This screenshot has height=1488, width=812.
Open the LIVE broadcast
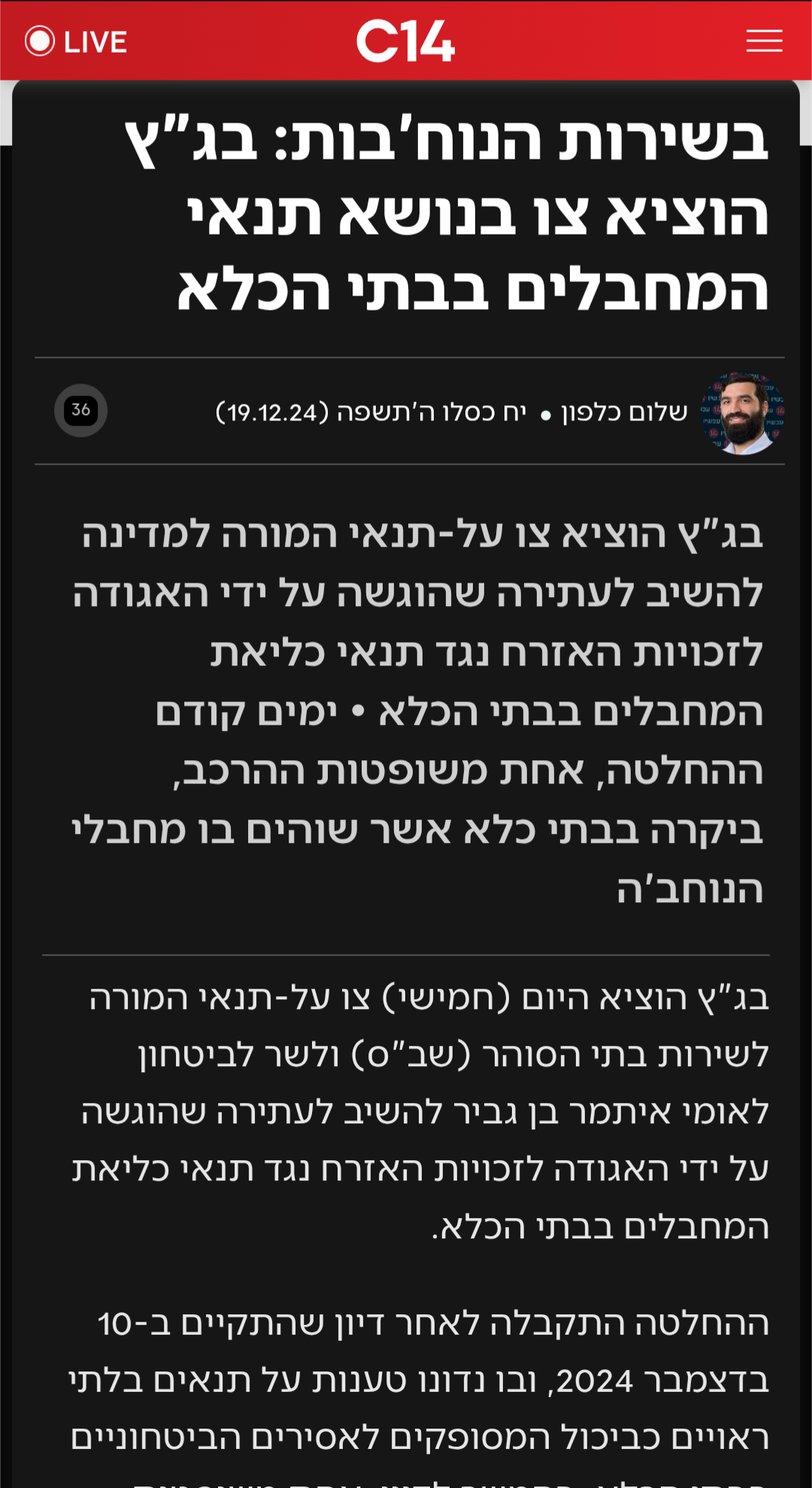coord(76,41)
